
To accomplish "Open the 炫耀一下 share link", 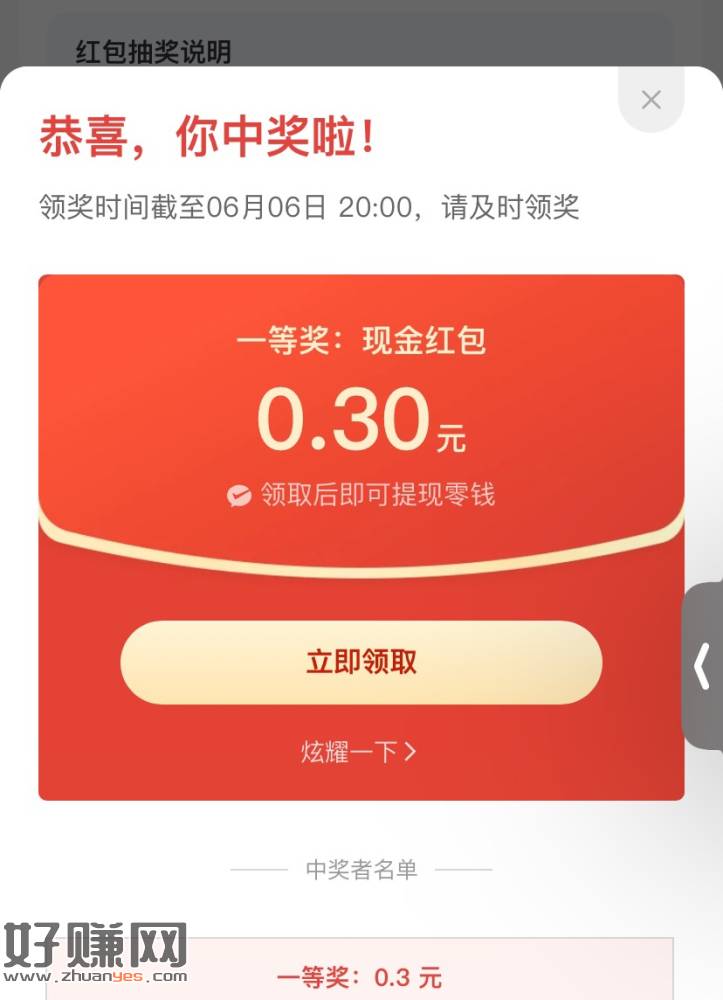I will pyautogui.click(x=359, y=752).
